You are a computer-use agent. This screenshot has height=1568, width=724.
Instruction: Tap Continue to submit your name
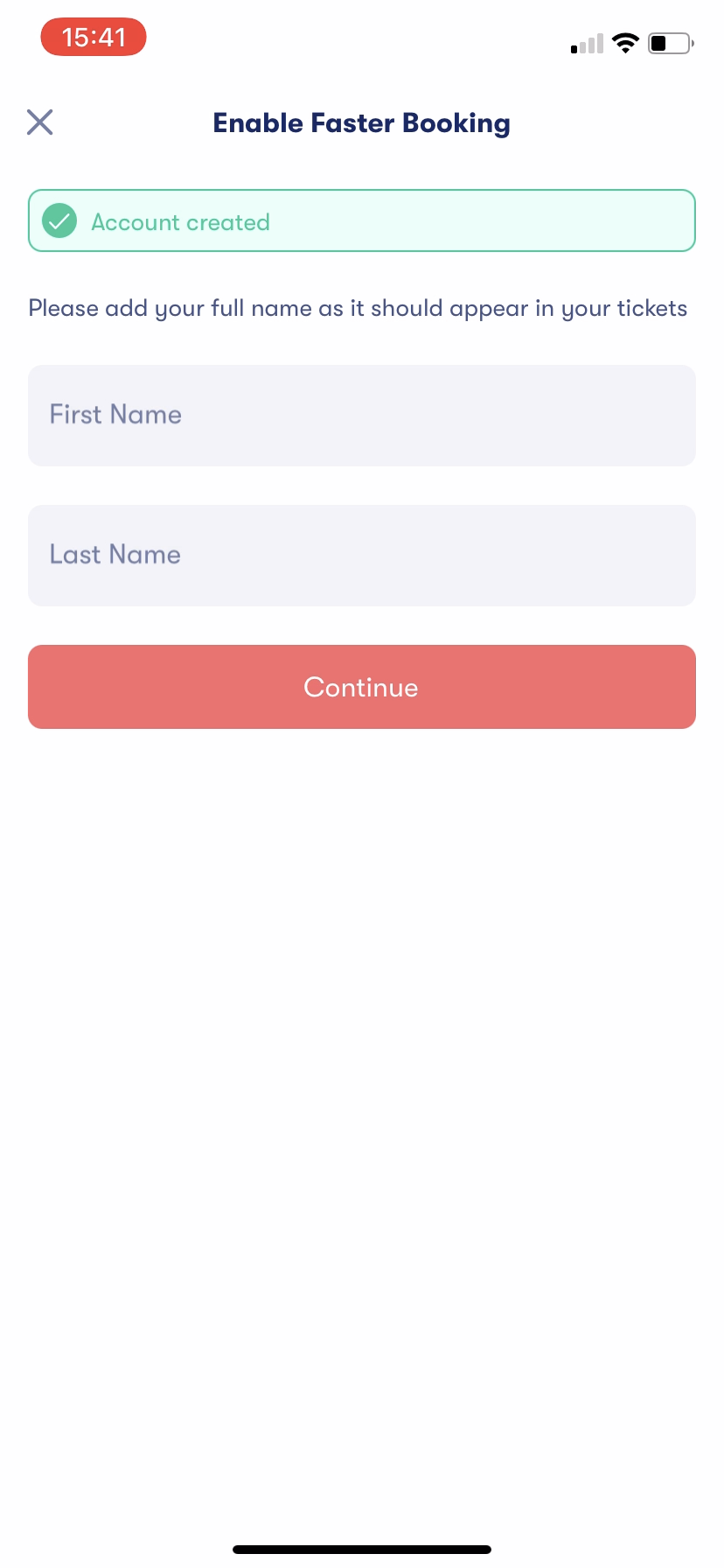361,687
